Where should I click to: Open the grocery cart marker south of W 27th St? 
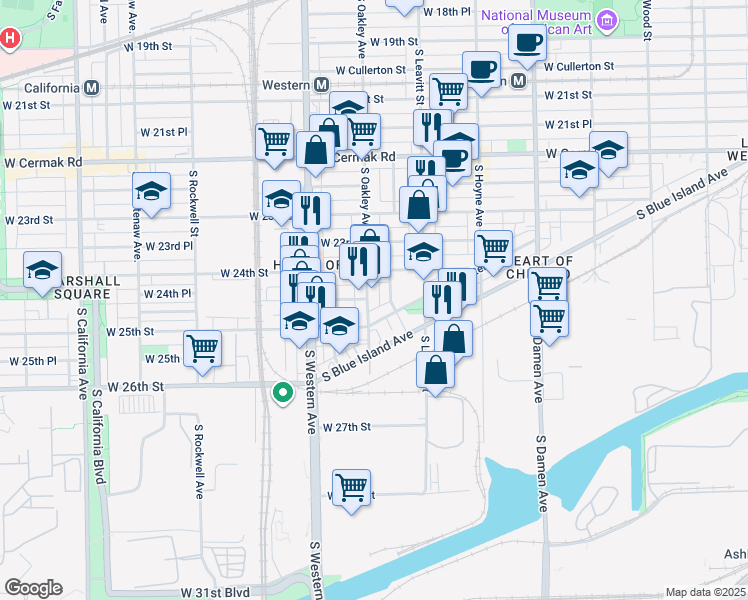[x=351, y=489]
